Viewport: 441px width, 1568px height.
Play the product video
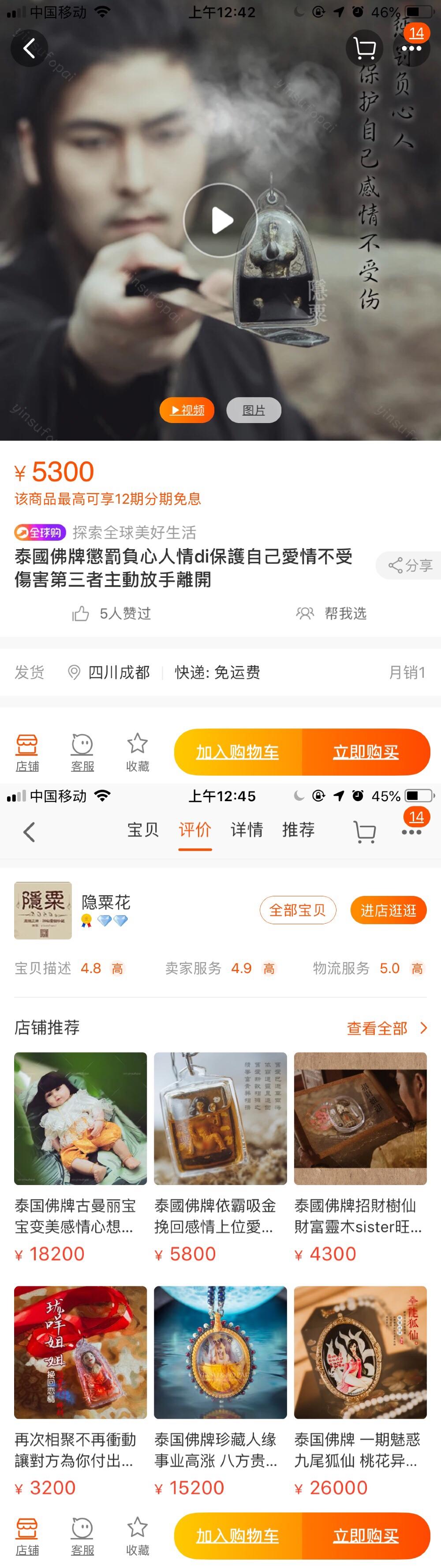point(220,220)
